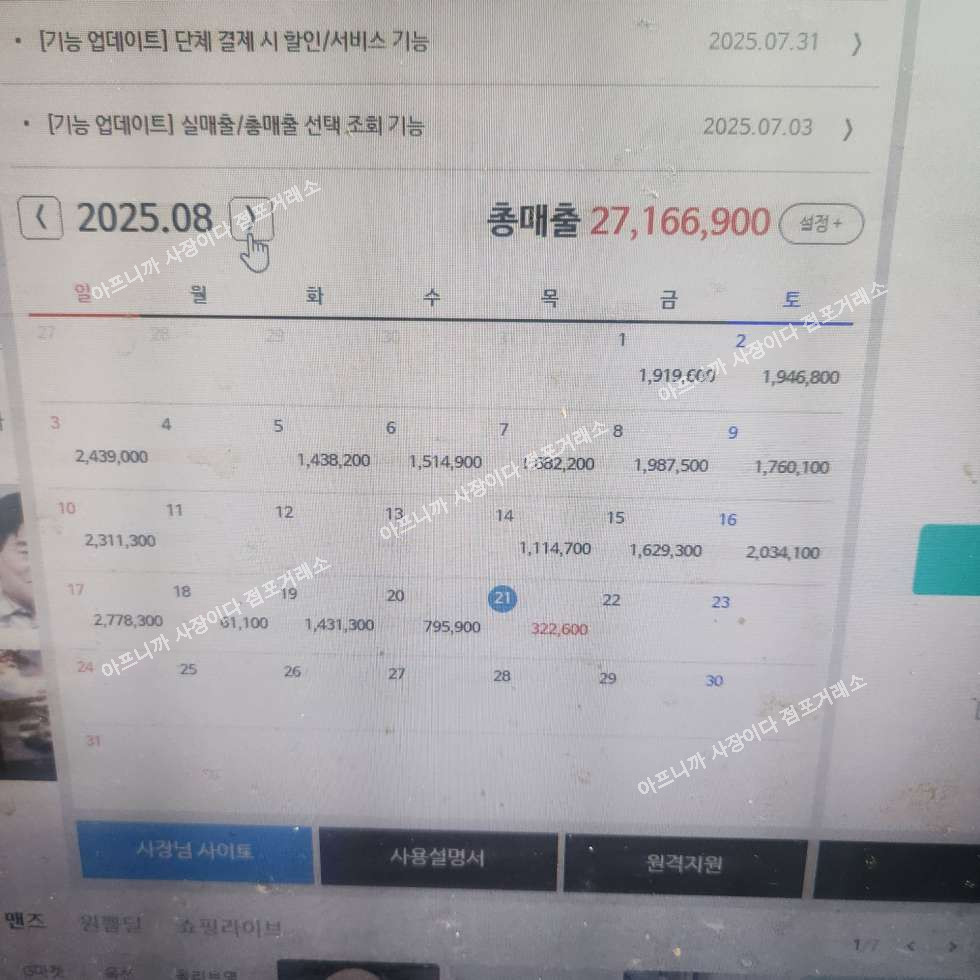The width and height of the screenshot is (980, 980).
Task: Go to the next month after 2025.08
Action: click(252, 215)
